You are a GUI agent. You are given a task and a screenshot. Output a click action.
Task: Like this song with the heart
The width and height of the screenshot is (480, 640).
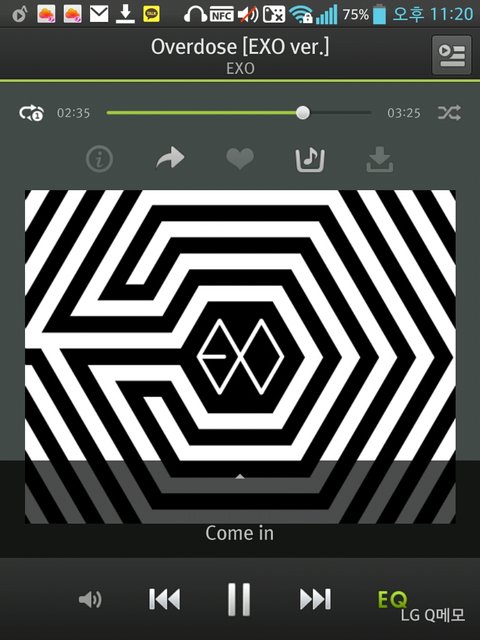pyautogui.click(x=240, y=159)
